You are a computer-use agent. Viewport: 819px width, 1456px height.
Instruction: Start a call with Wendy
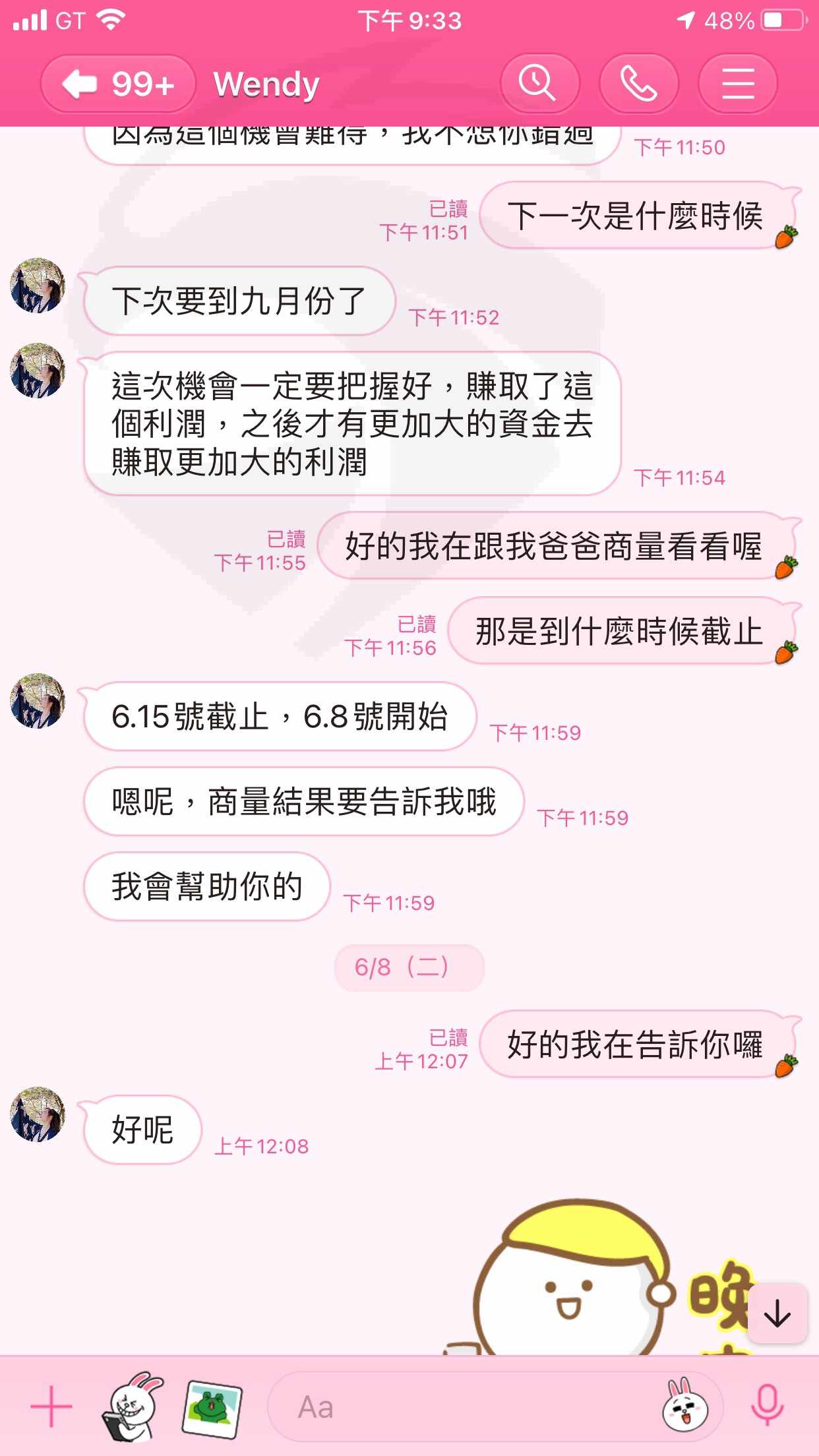638,84
